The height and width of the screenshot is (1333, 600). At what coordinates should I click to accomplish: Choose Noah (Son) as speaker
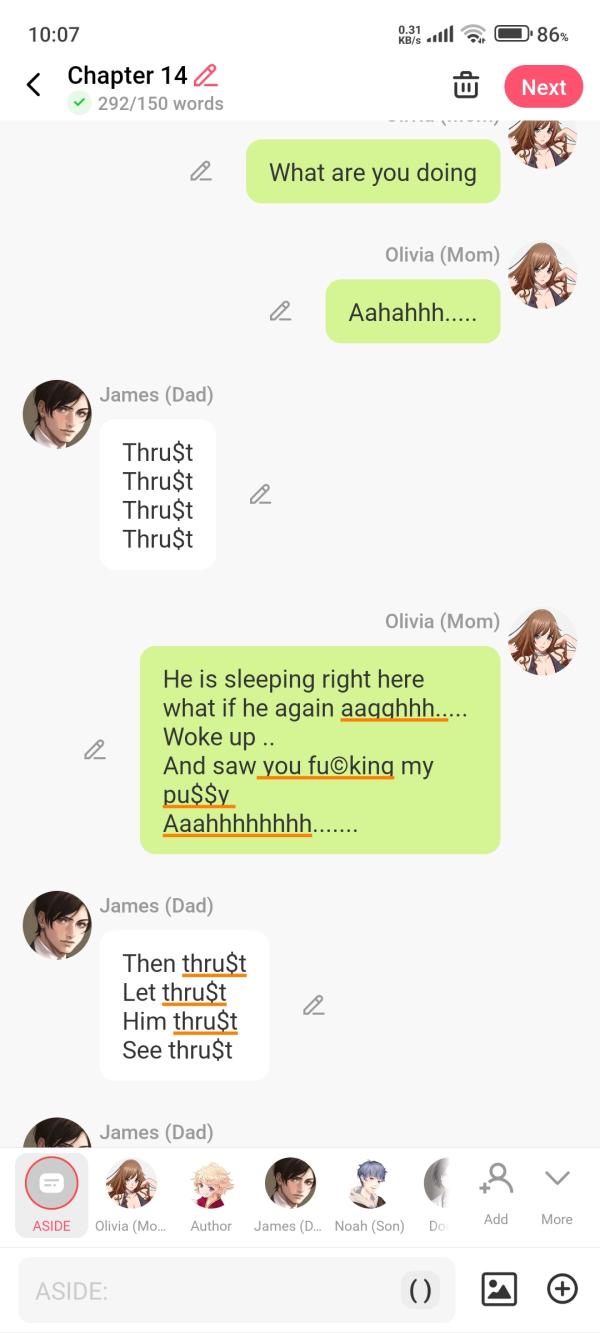[x=369, y=1195]
